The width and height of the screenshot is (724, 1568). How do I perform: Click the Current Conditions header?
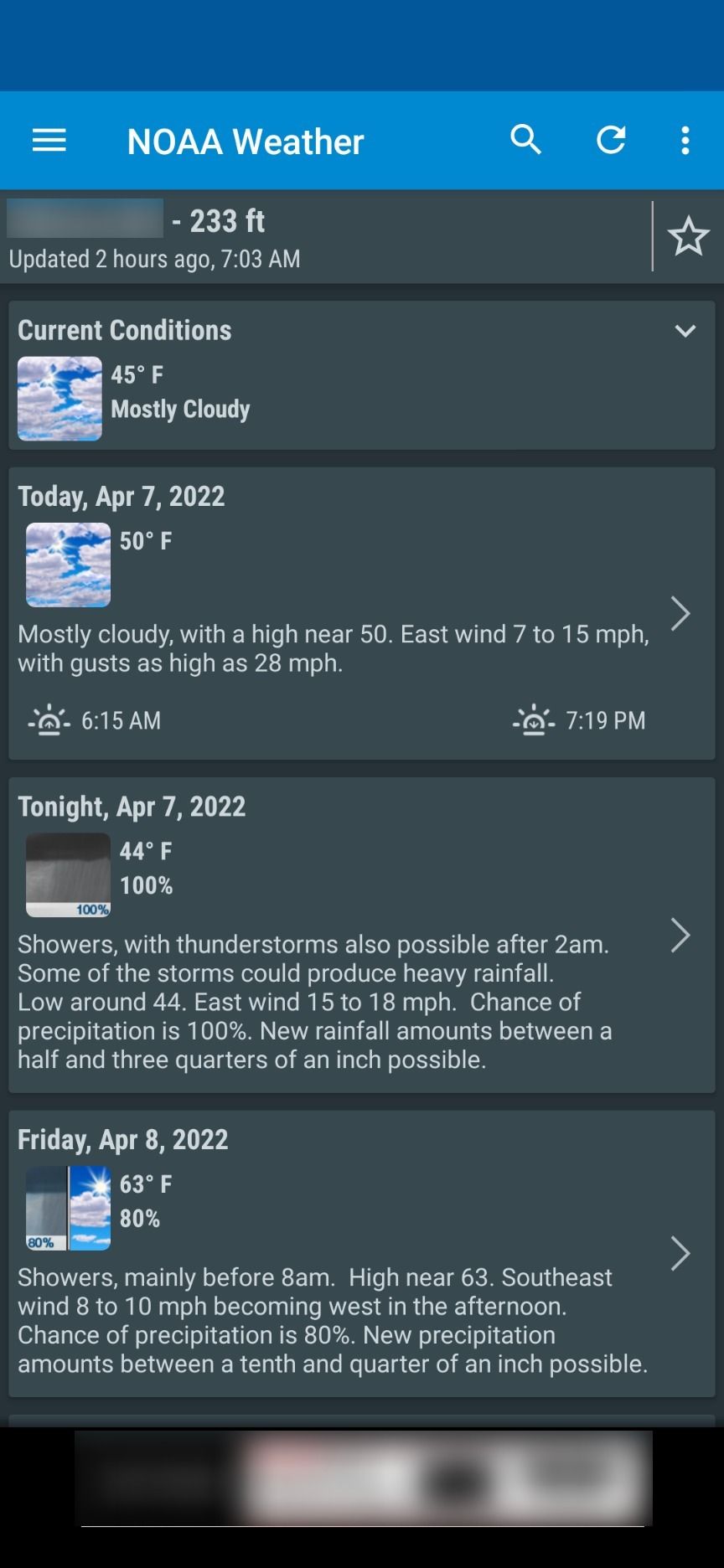pos(124,330)
